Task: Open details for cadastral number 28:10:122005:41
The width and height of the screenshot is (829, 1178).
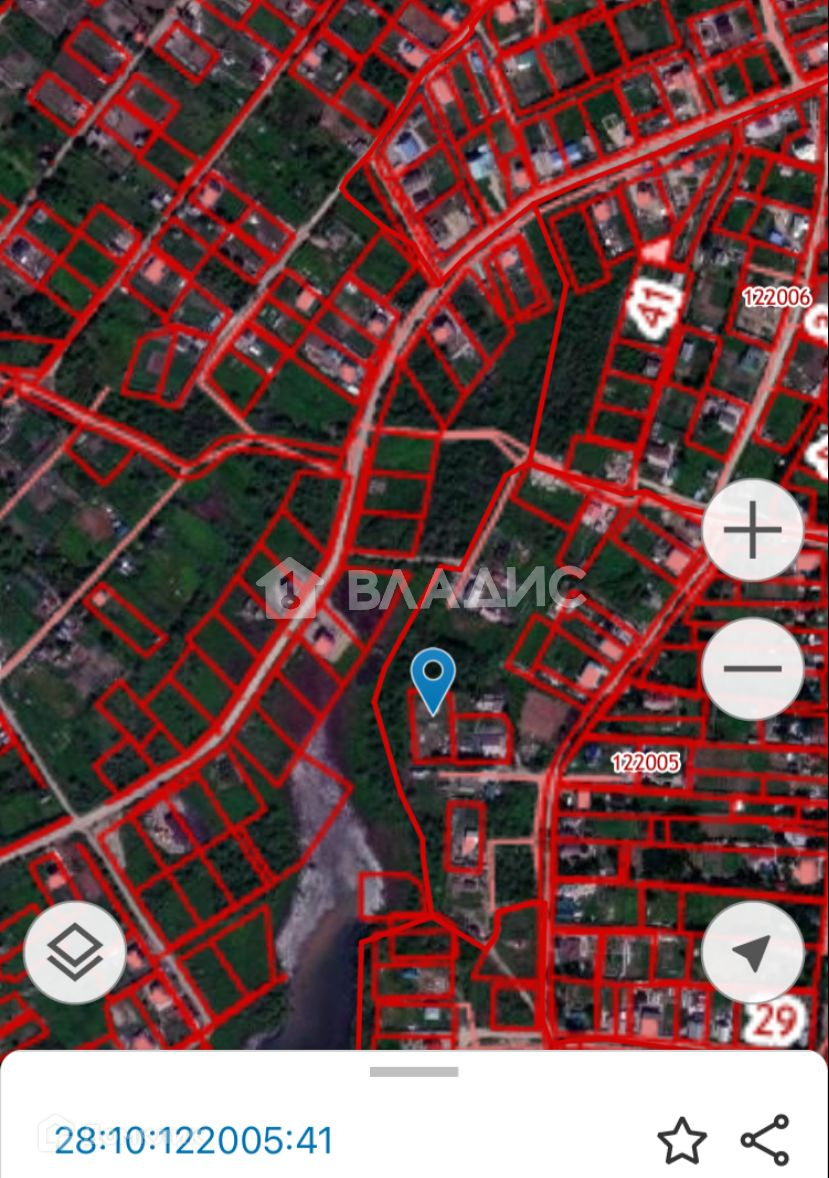Action: click(x=194, y=1141)
